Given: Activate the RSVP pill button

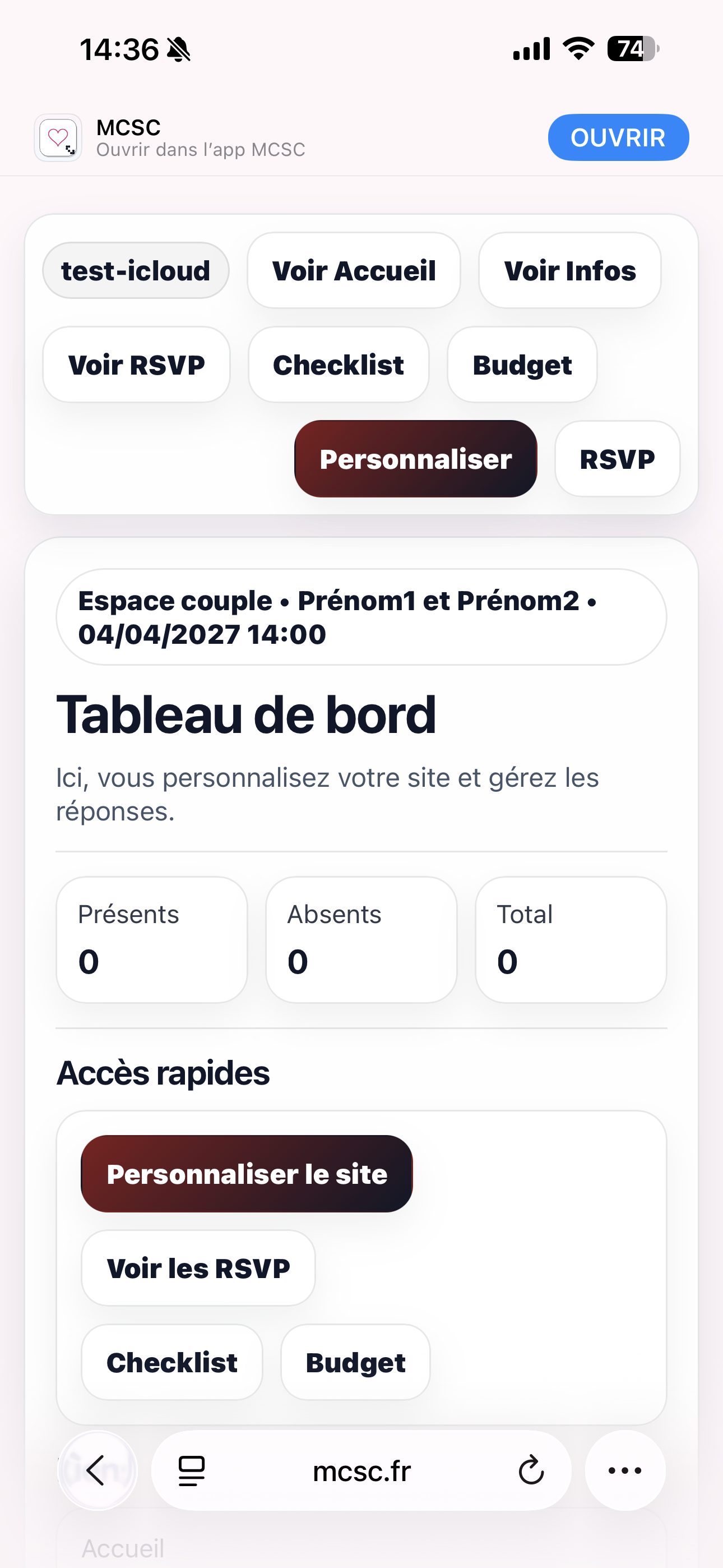Looking at the screenshot, I should (x=617, y=458).
